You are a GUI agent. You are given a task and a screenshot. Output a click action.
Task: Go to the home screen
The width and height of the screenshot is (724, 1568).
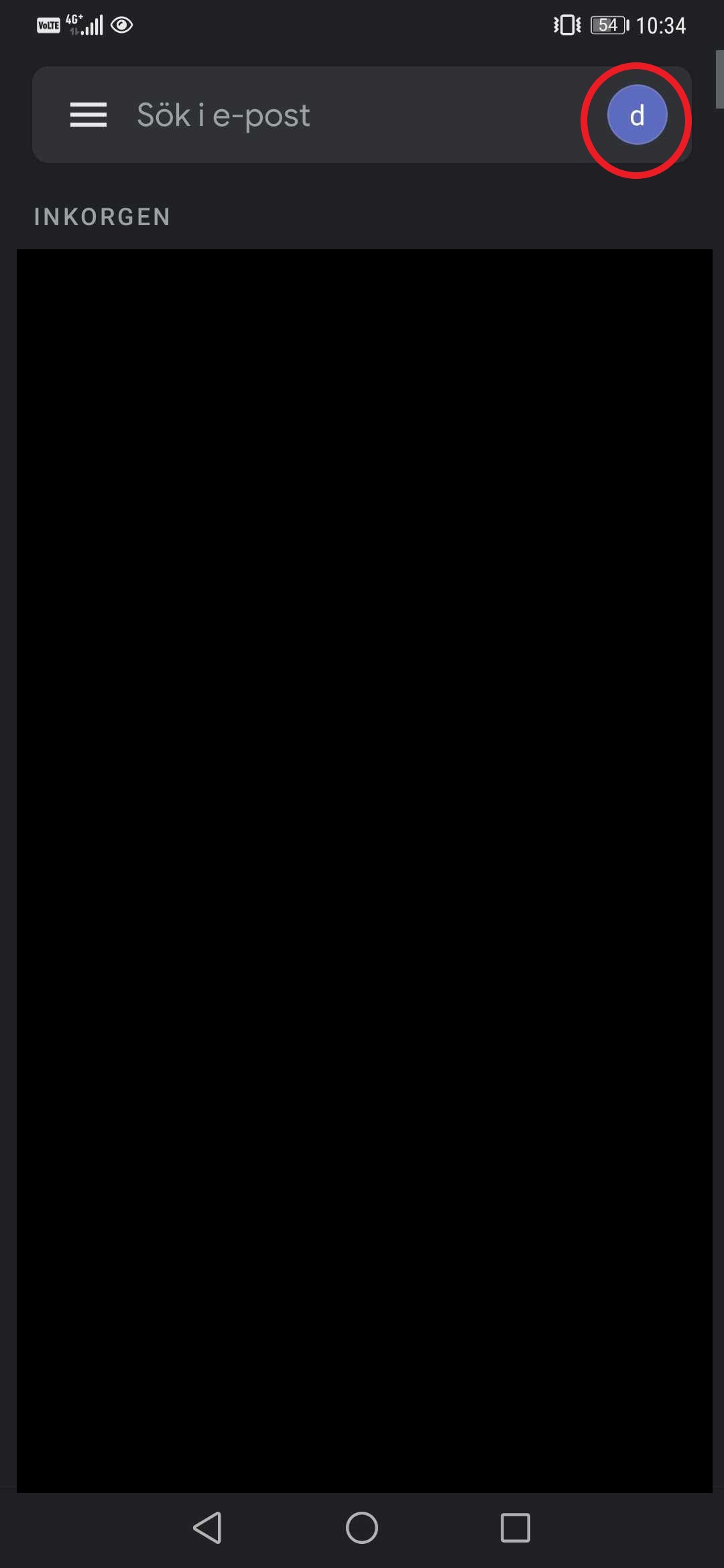coord(362,1528)
